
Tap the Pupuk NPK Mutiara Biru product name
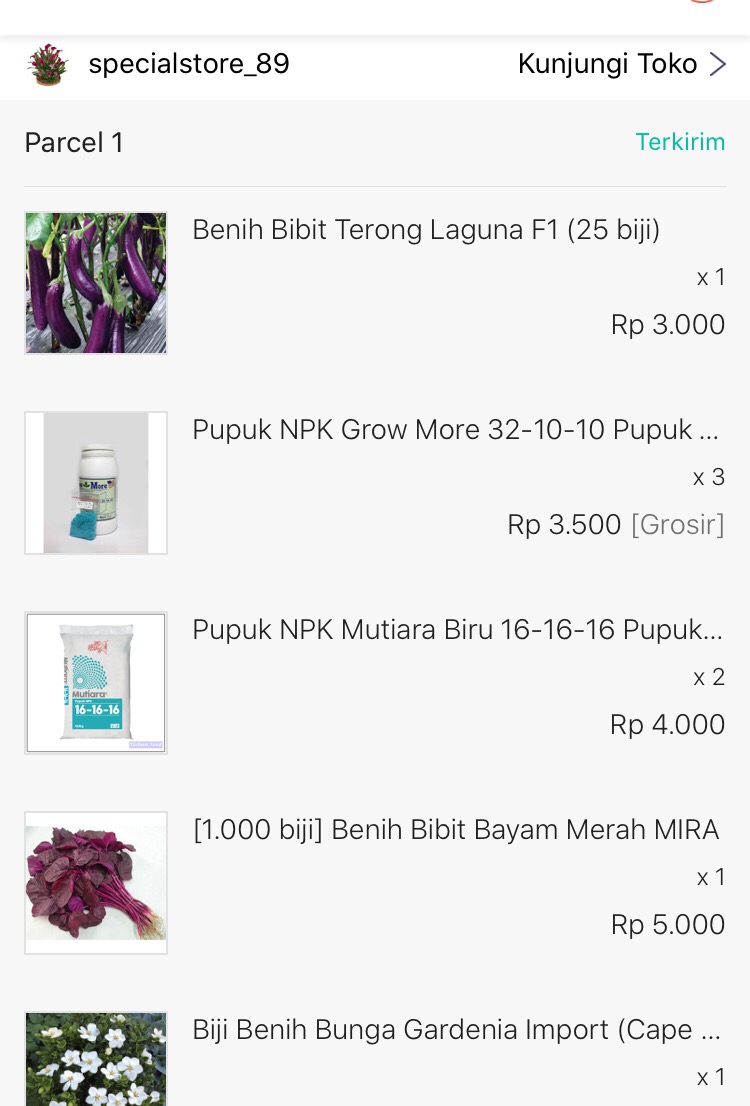[457, 629]
